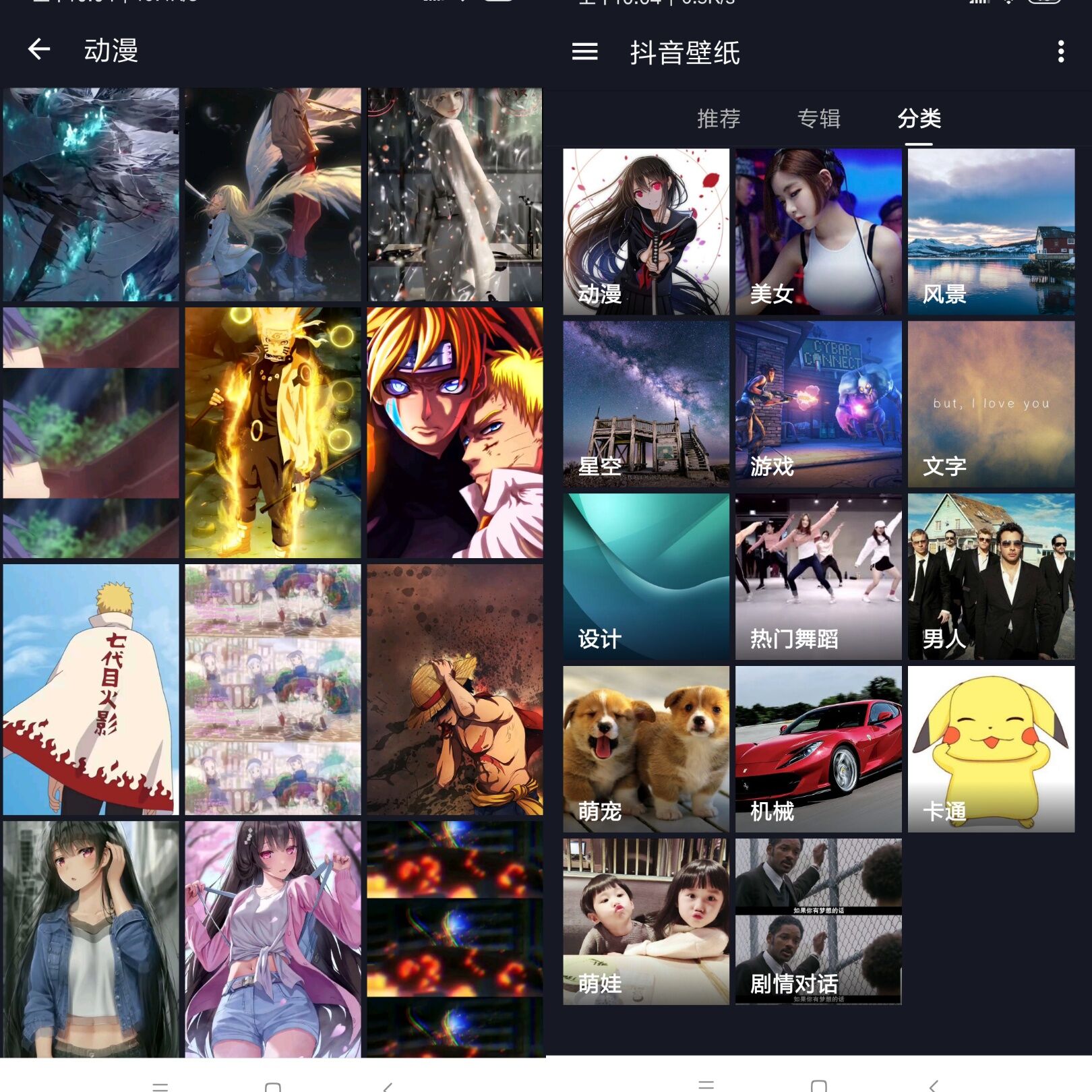Browse the 风景 category
Screen dimensions: 1092x1092
[991, 232]
